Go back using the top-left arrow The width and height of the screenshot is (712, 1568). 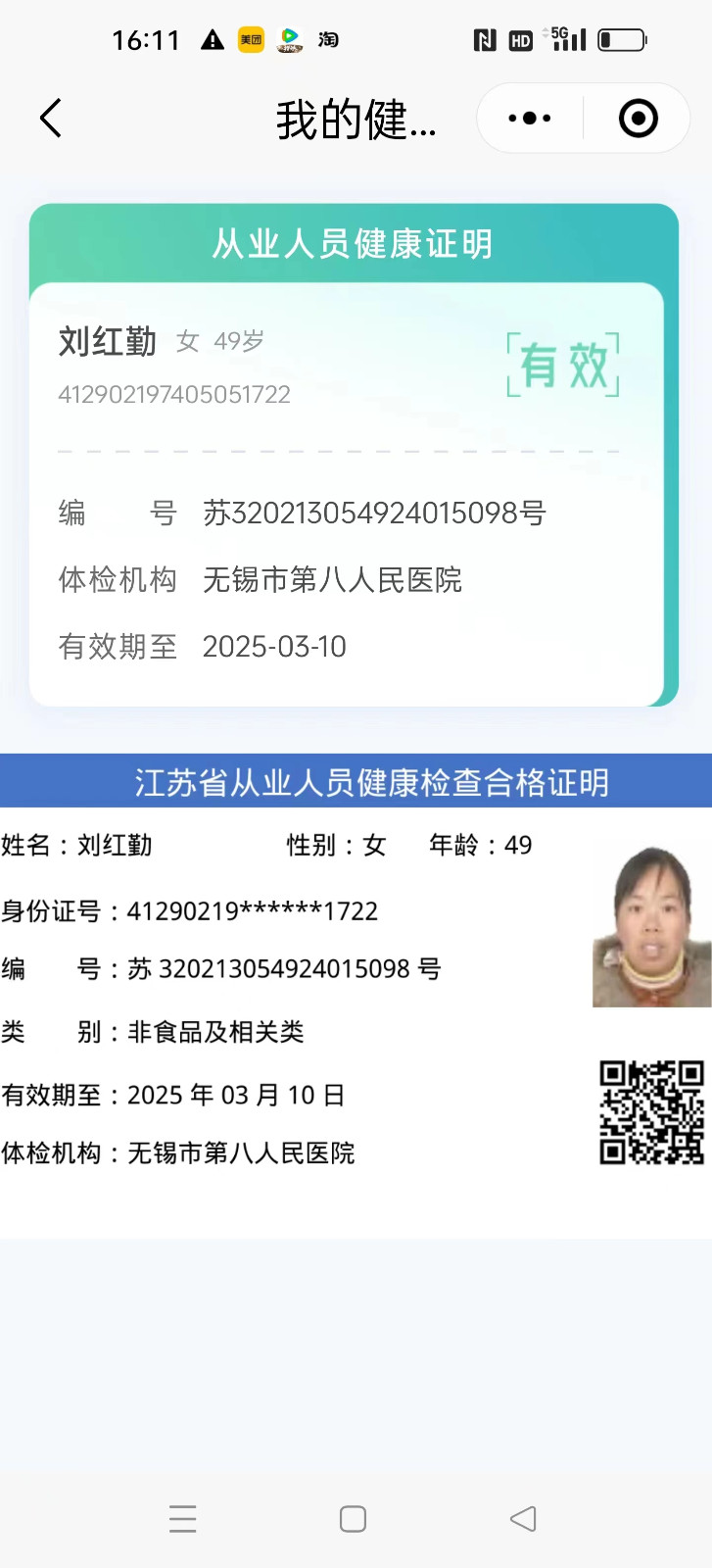pyautogui.click(x=51, y=119)
